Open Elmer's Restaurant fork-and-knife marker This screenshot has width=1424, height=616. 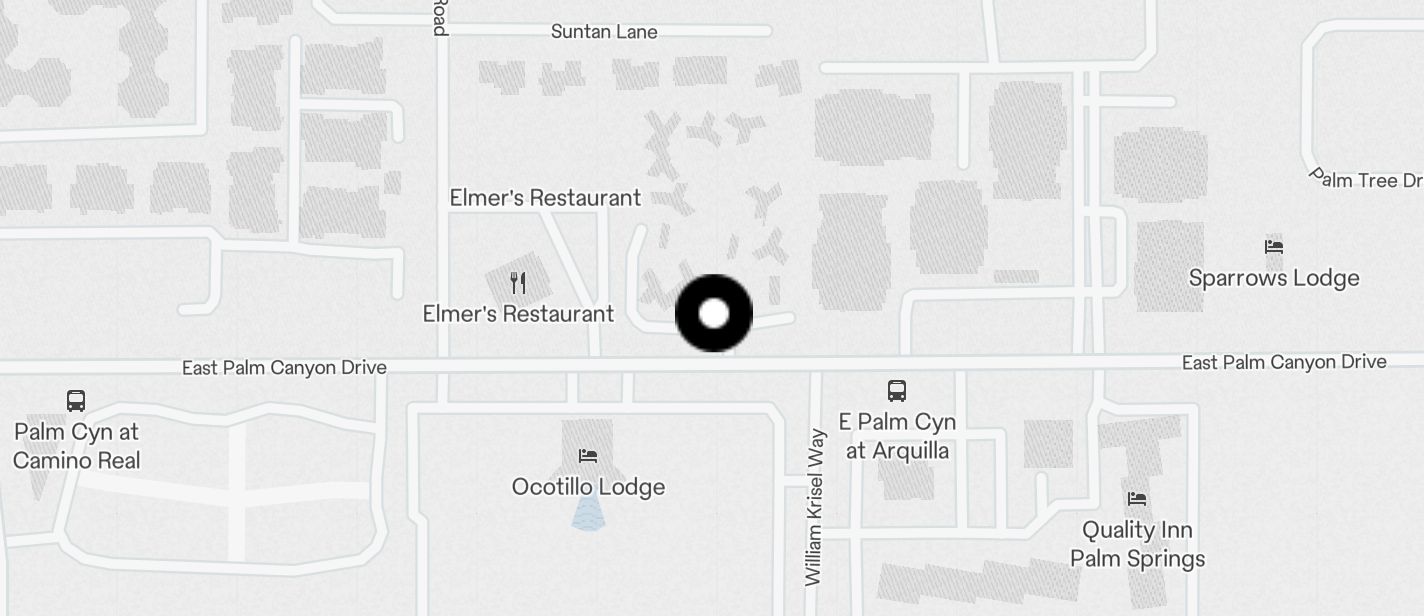pyautogui.click(x=518, y=283)
